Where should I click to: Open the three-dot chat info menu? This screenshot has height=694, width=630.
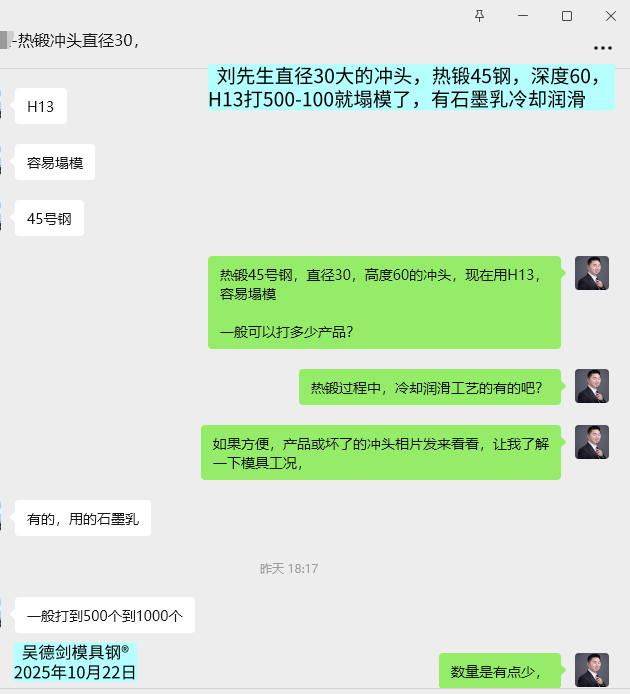click(603, 47)
